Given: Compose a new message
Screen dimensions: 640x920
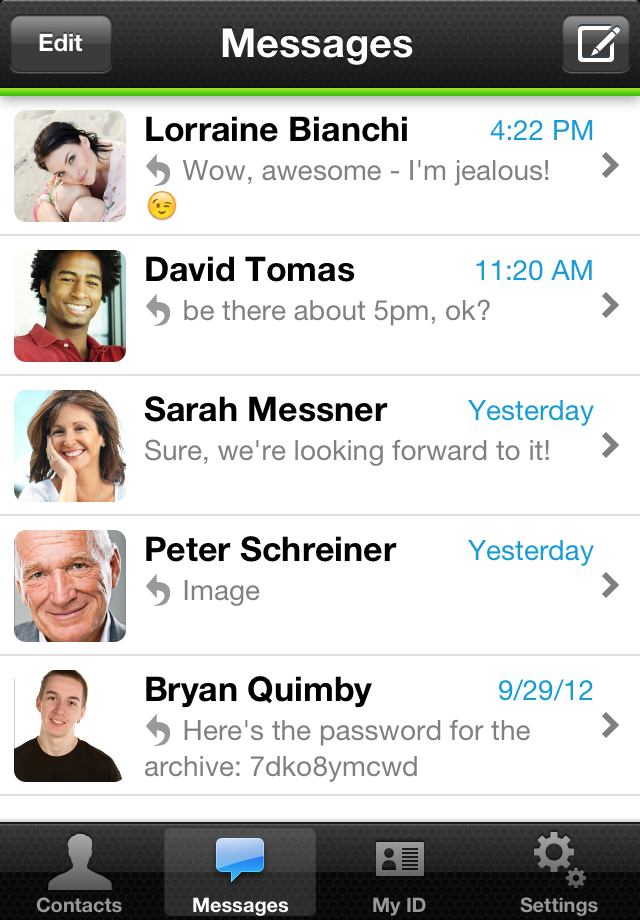Looking at the screenshot, I should (x=595, y=45).
